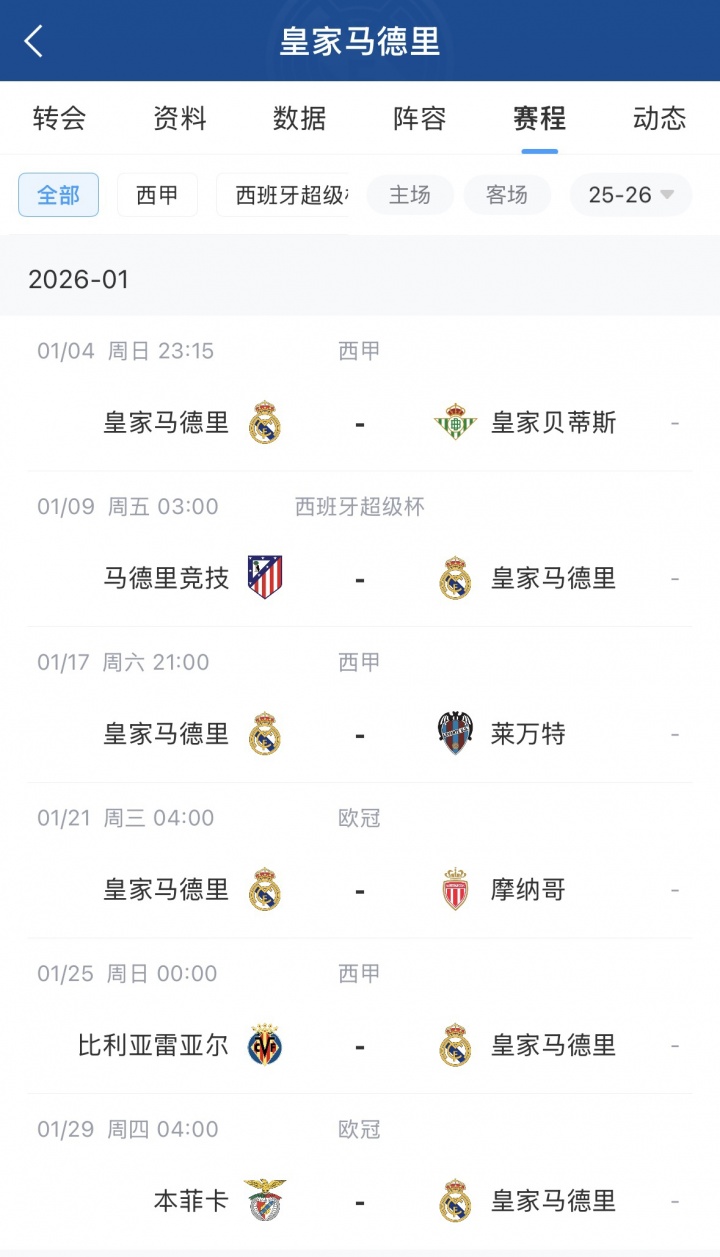The height and width of the screenshot is (1257, 720).
Task: Show only 客场 matches
Action: [507, 195]
